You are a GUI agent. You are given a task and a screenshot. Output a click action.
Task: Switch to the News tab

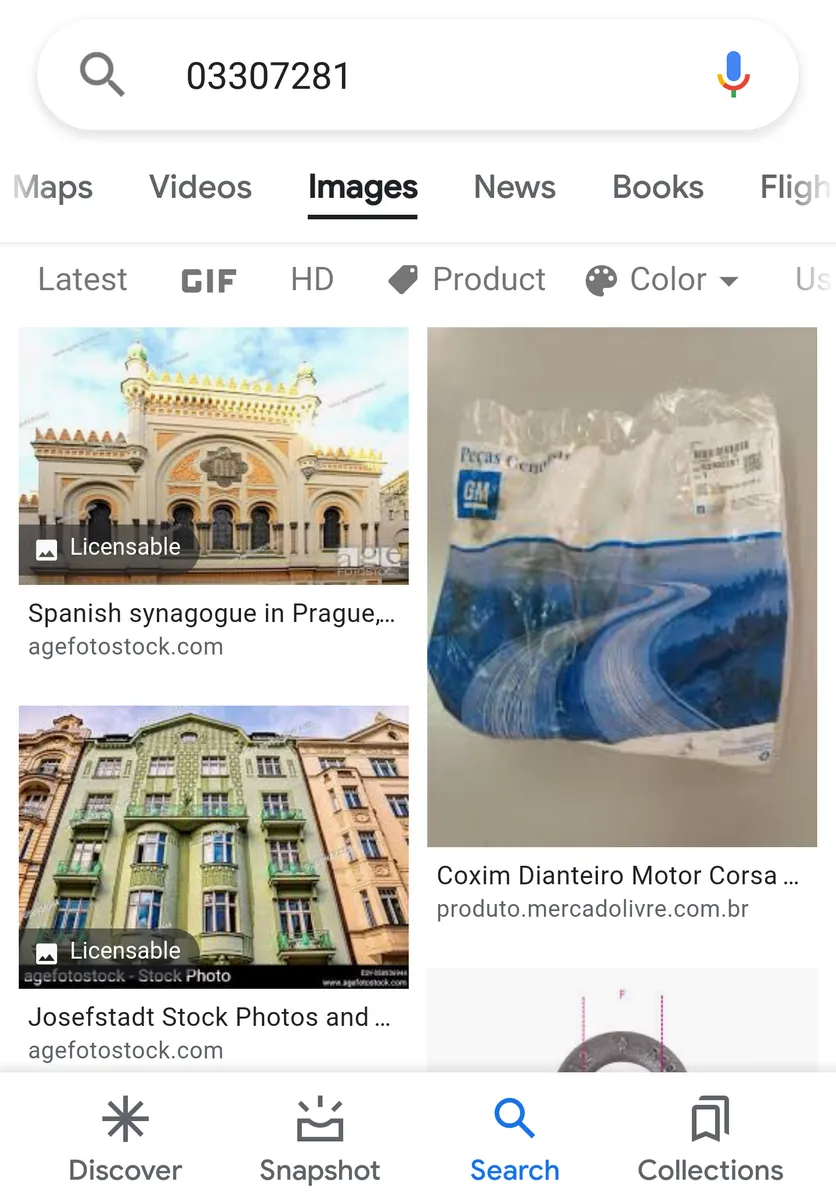514,187
